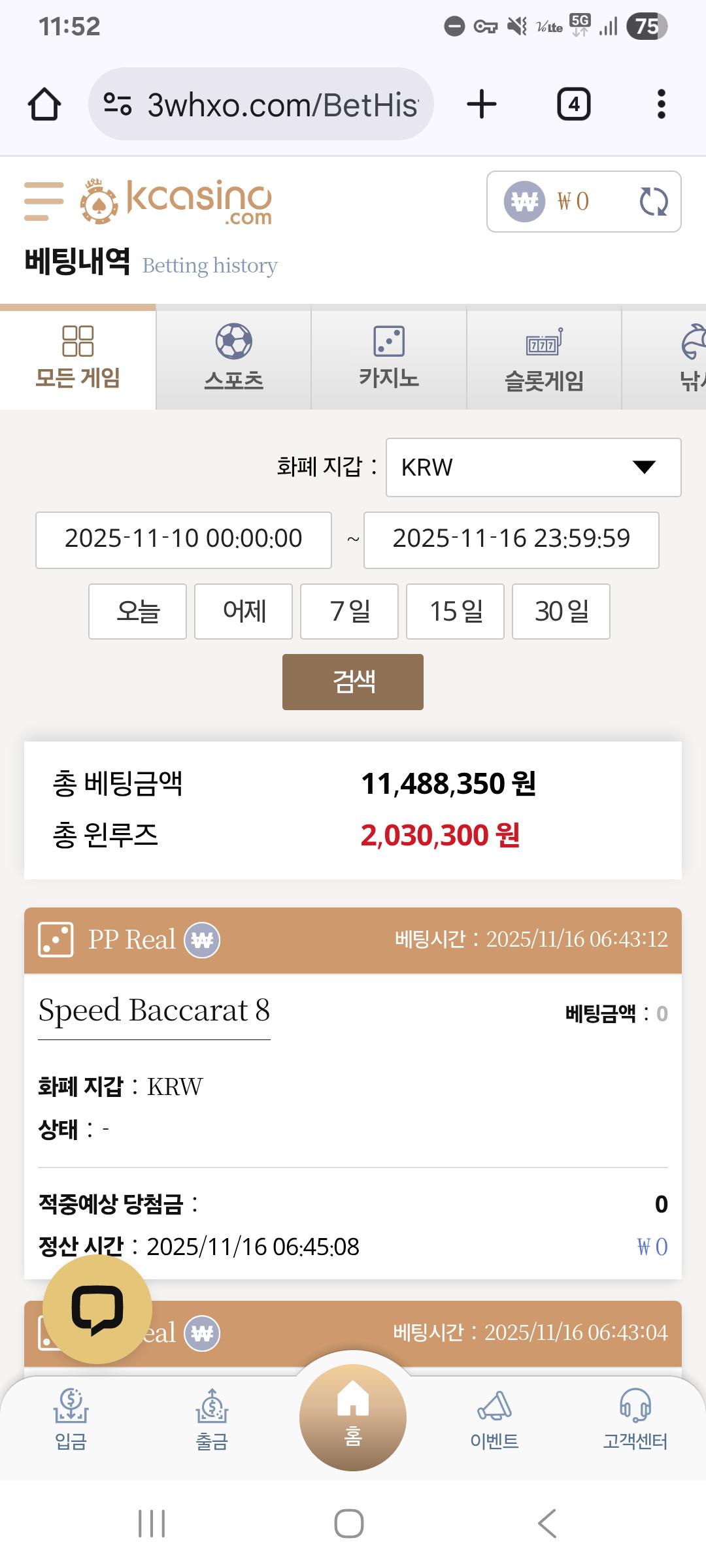Screen dimensions: 706x1568
Task: Choose the 15일 range
Action: click(456, 612)
